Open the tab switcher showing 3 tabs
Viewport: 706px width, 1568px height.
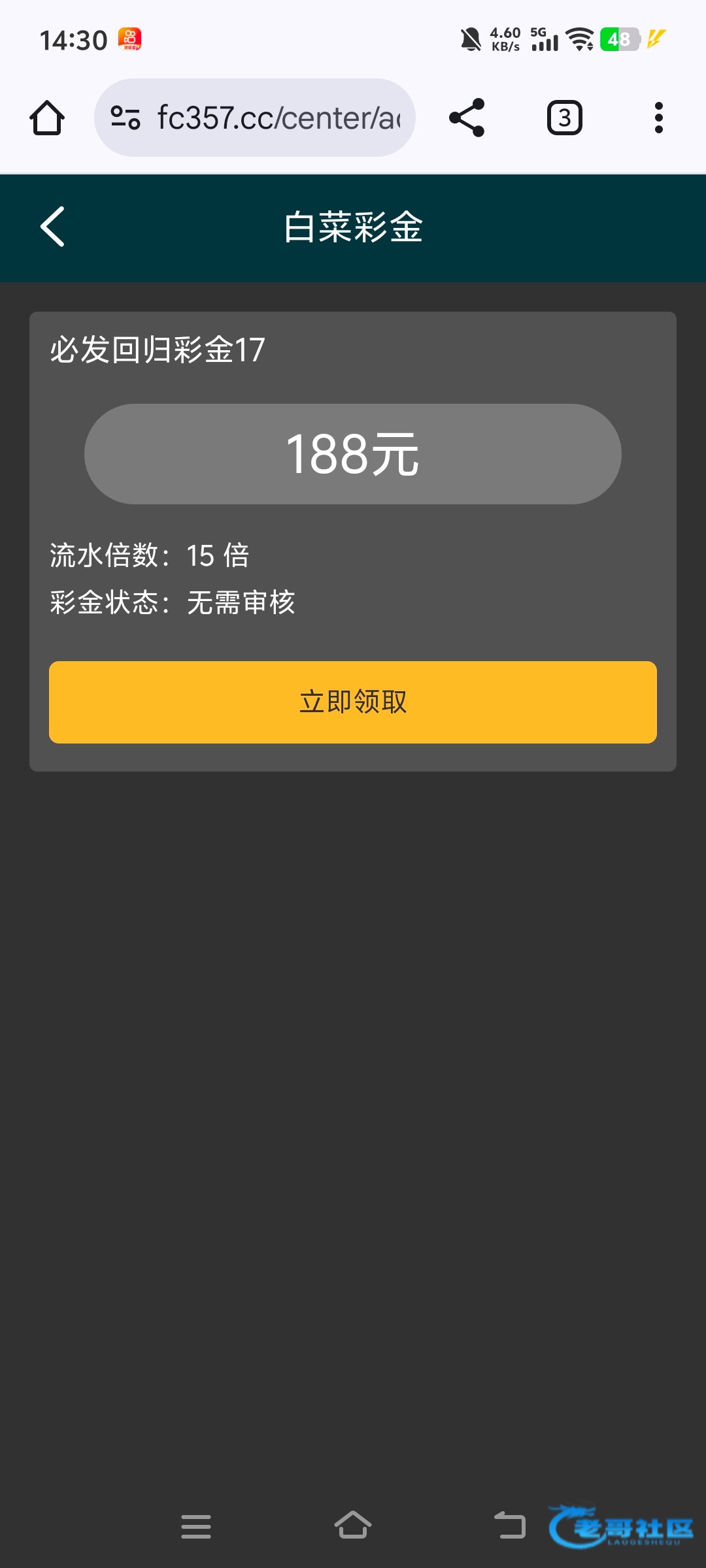click(x=564, y=118)
